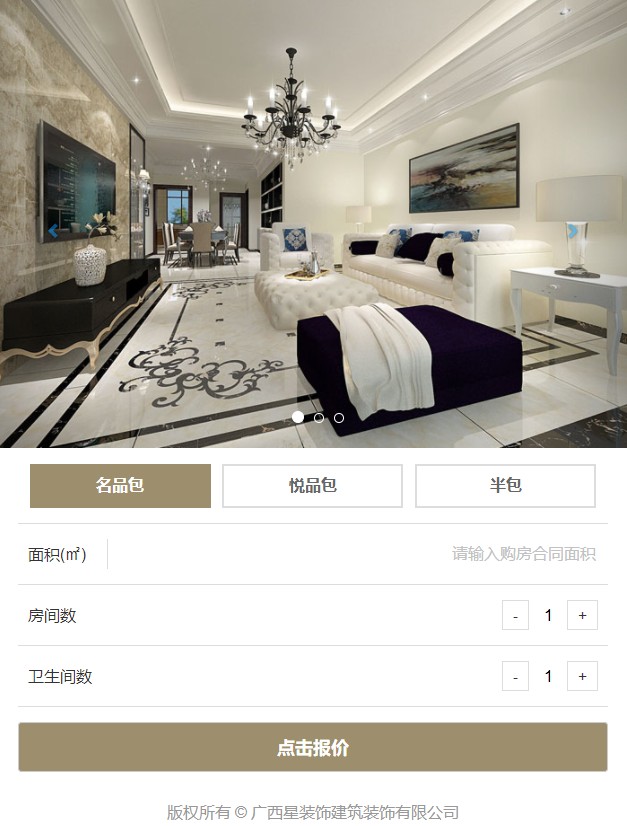Increase 卫生间数 bathroom count
This screenshot has width=627, height=826.
click(x=582, y=677)
